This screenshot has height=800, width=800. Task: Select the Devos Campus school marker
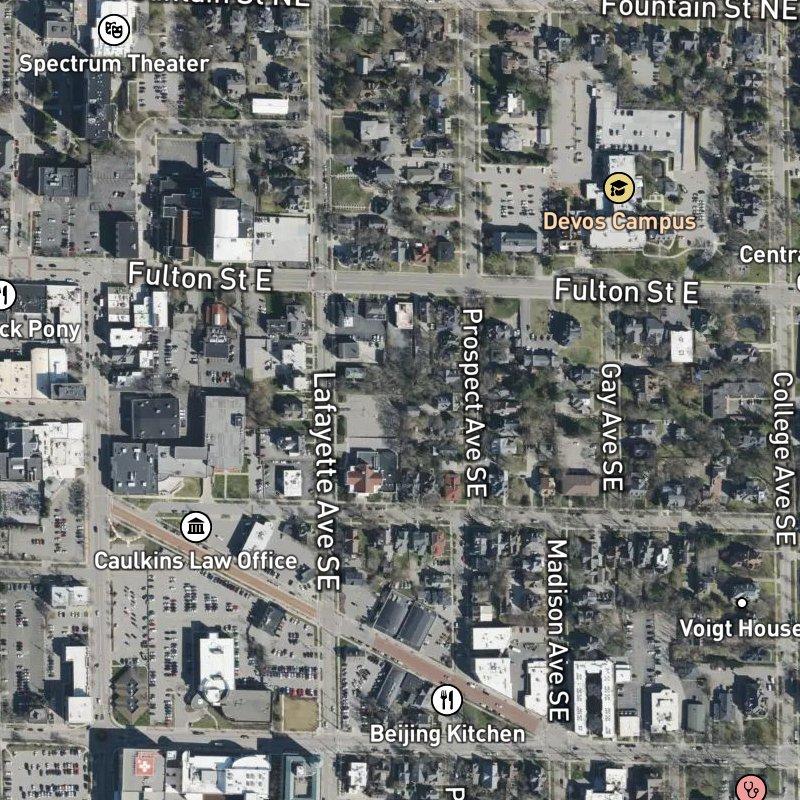[x=619, y=187]
